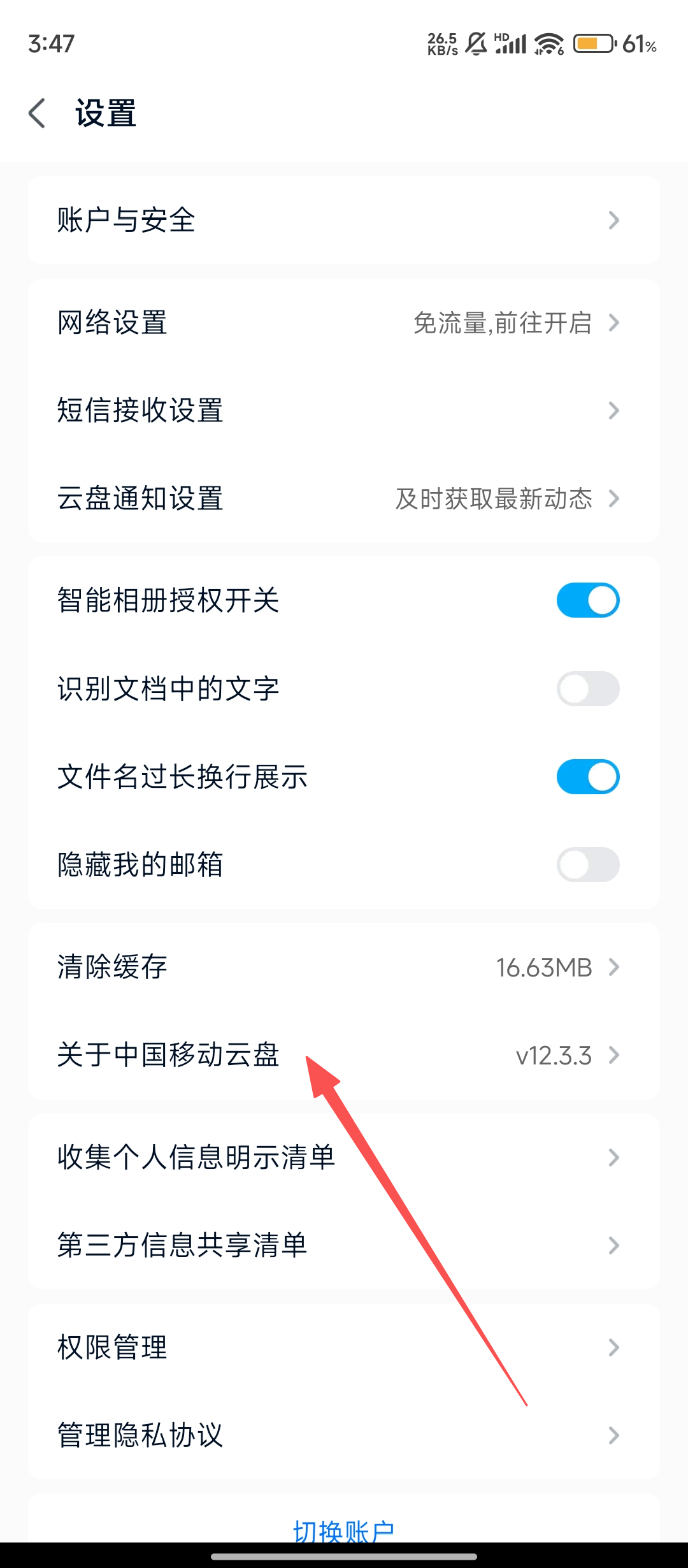Tap 切换账户 to switch account
The width and height of the screenshot is (688, 1568).
344,1530
